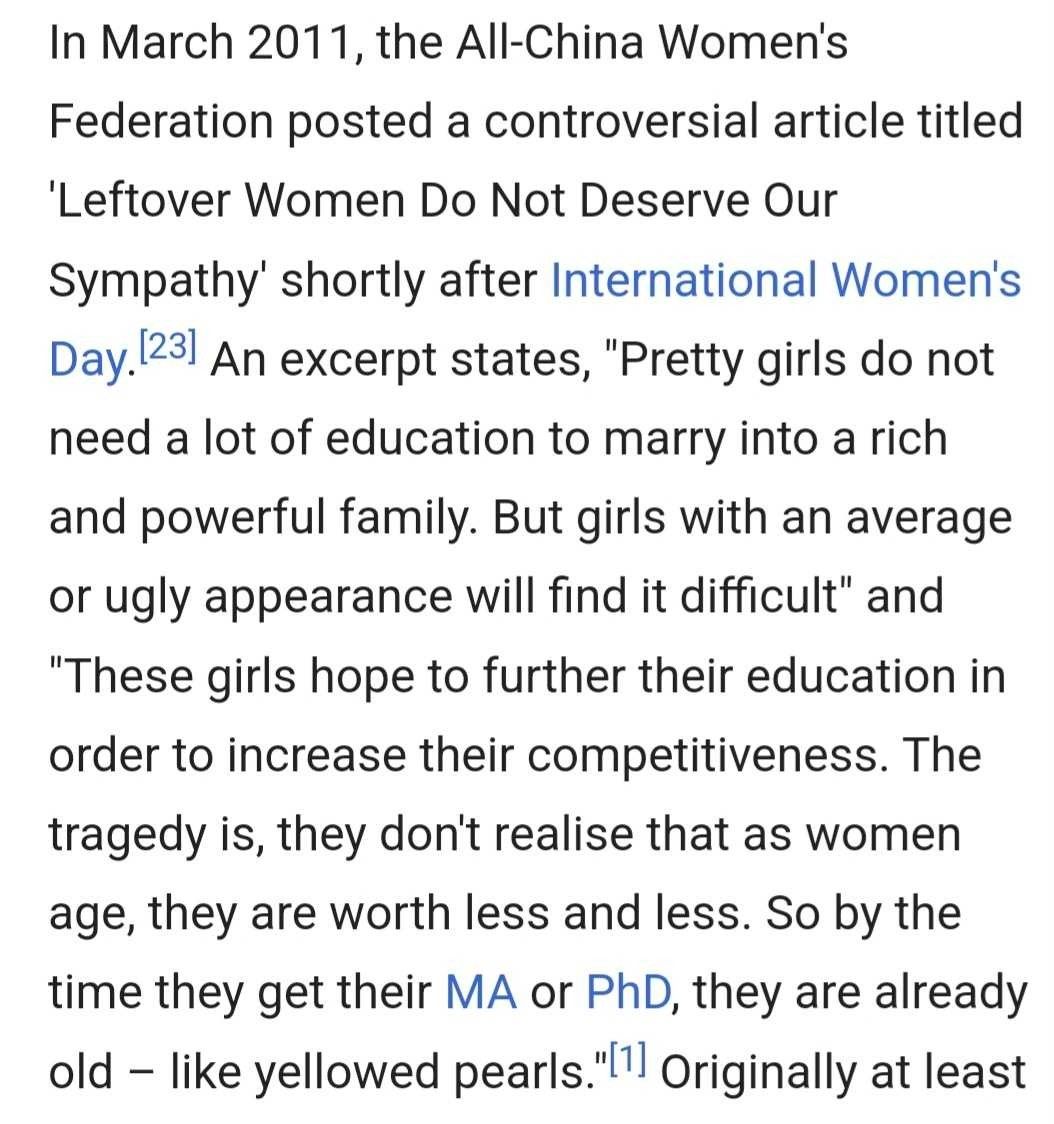The width and height of the screenshot is (1054, 1124).
Task: View reference footnote 1
Action: click(625, 1059)
